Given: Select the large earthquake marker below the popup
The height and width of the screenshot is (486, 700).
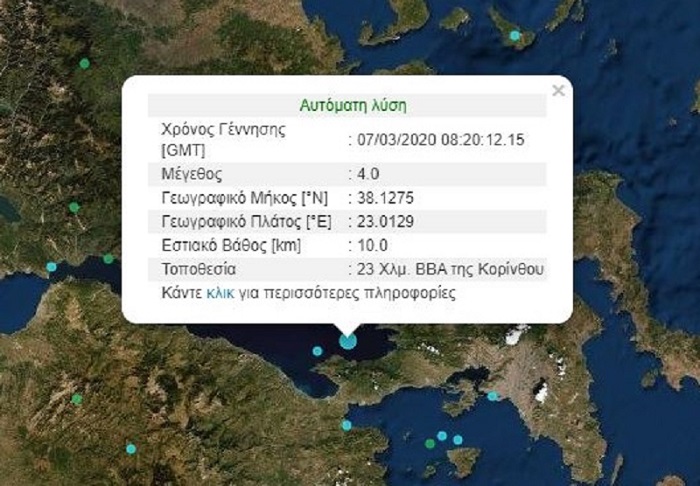Looking at the screenshot, I should click(x=348, y=341).
